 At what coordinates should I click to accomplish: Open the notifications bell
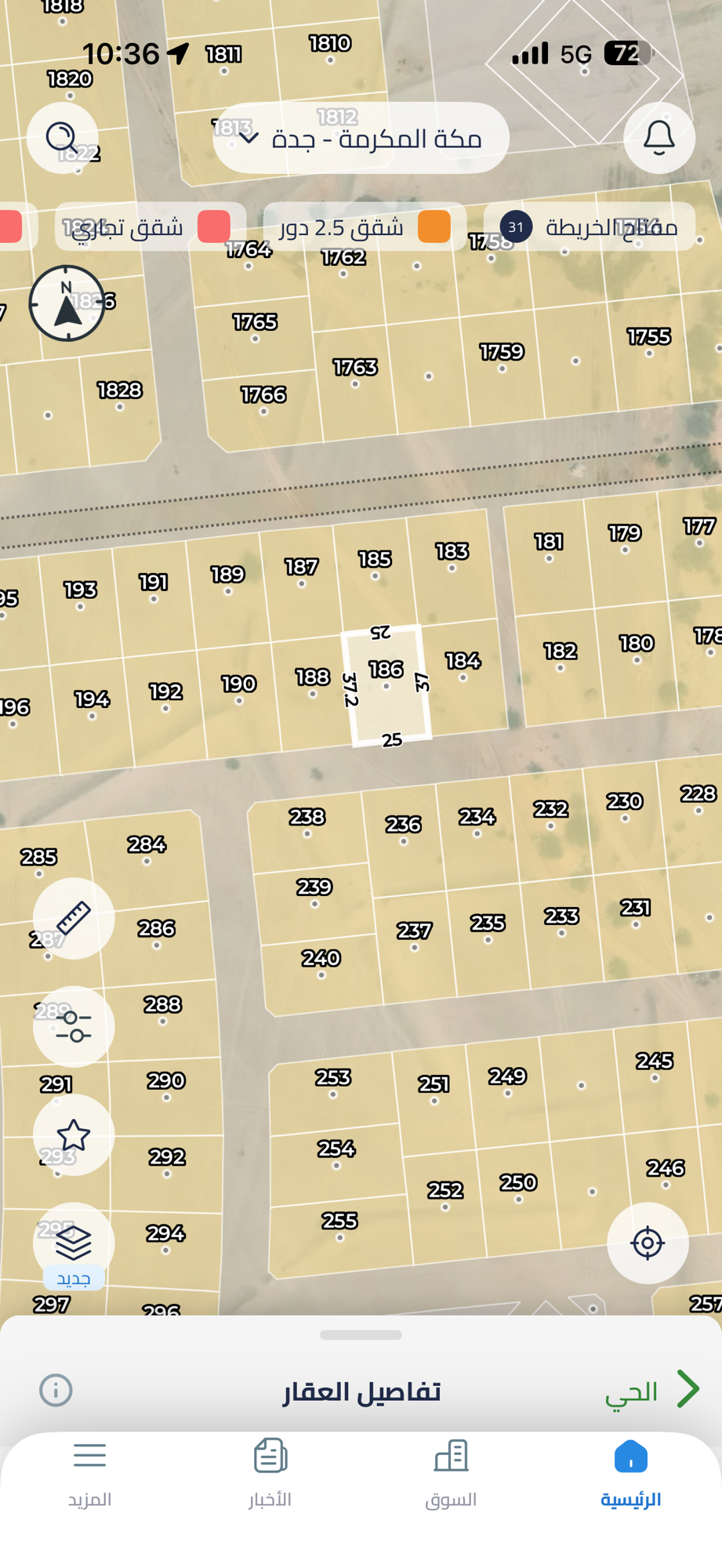[x=659, y=138]
